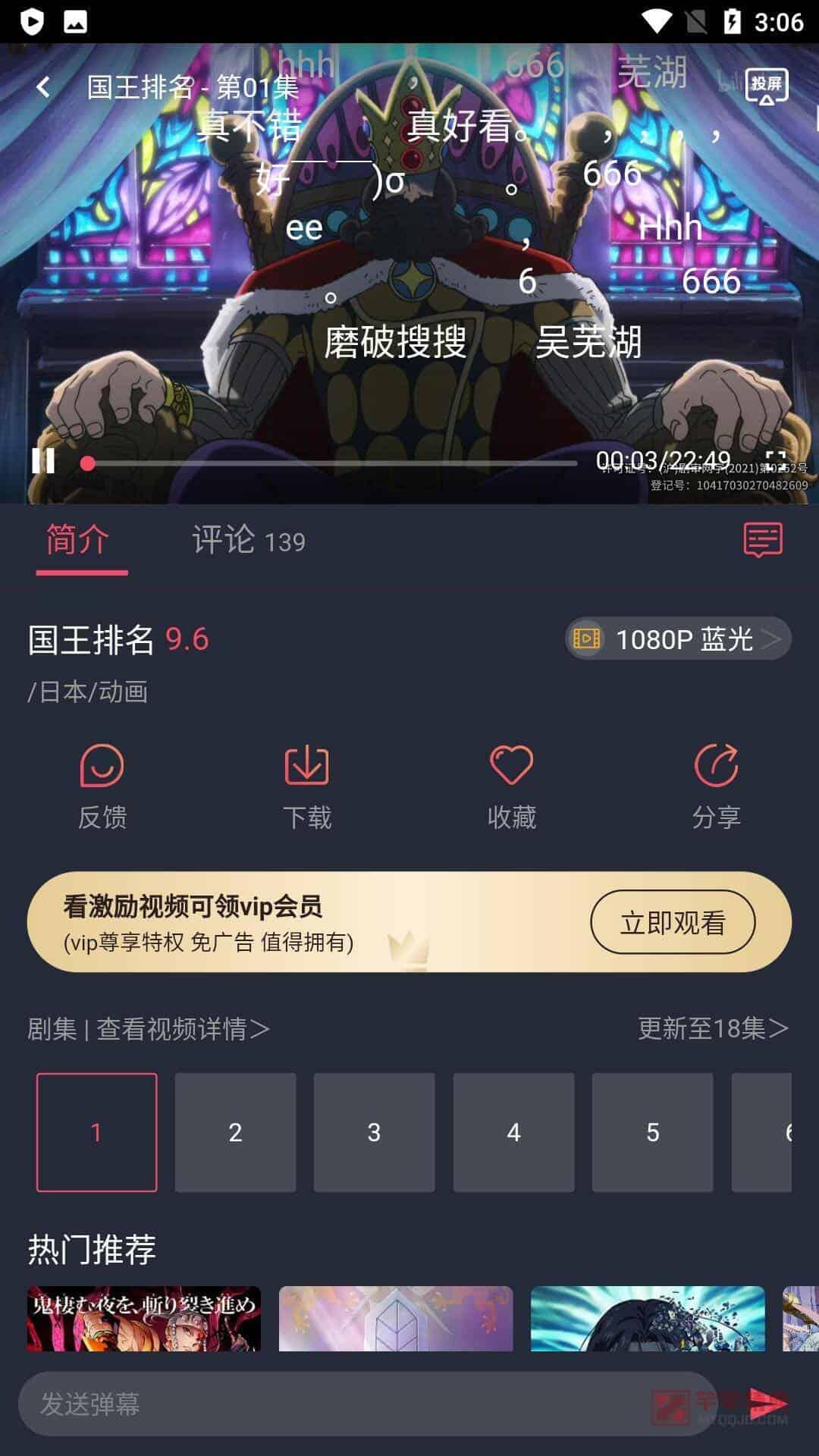
Task: Enter fullscreen video mode
Action: point(775,460)
